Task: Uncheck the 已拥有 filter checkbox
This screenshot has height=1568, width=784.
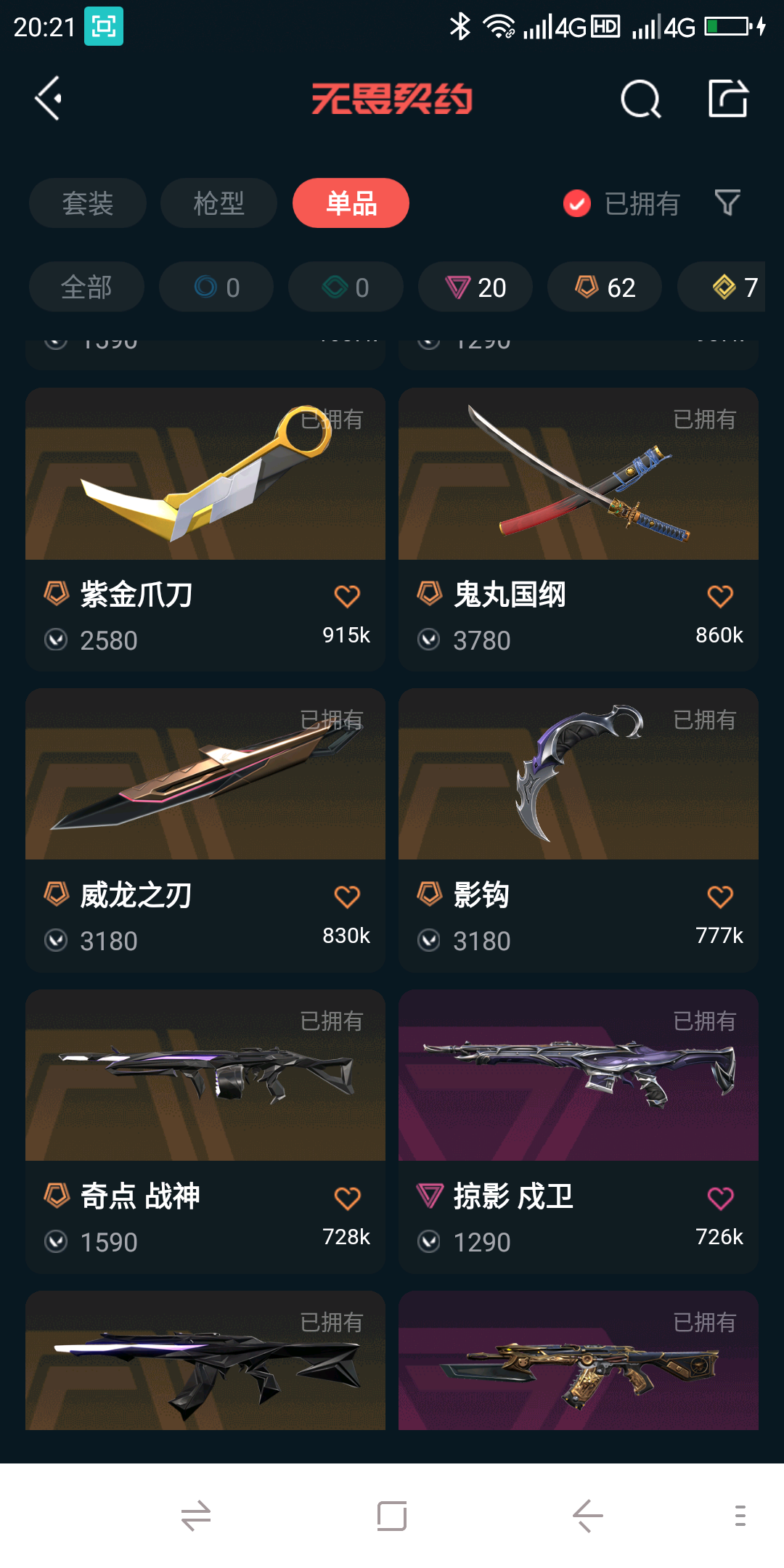Action: coord(577,204)
